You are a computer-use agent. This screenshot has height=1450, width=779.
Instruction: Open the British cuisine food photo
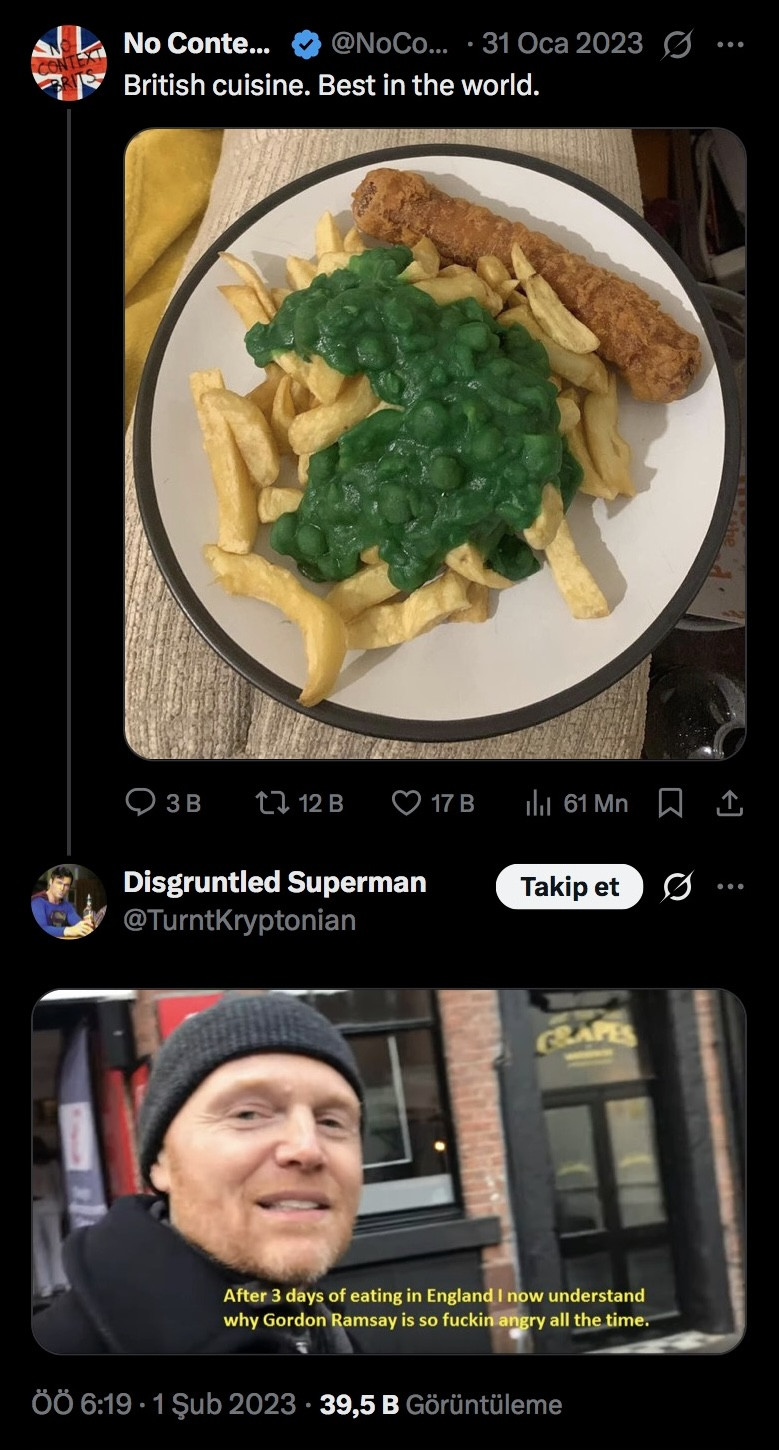click(434, 443)
